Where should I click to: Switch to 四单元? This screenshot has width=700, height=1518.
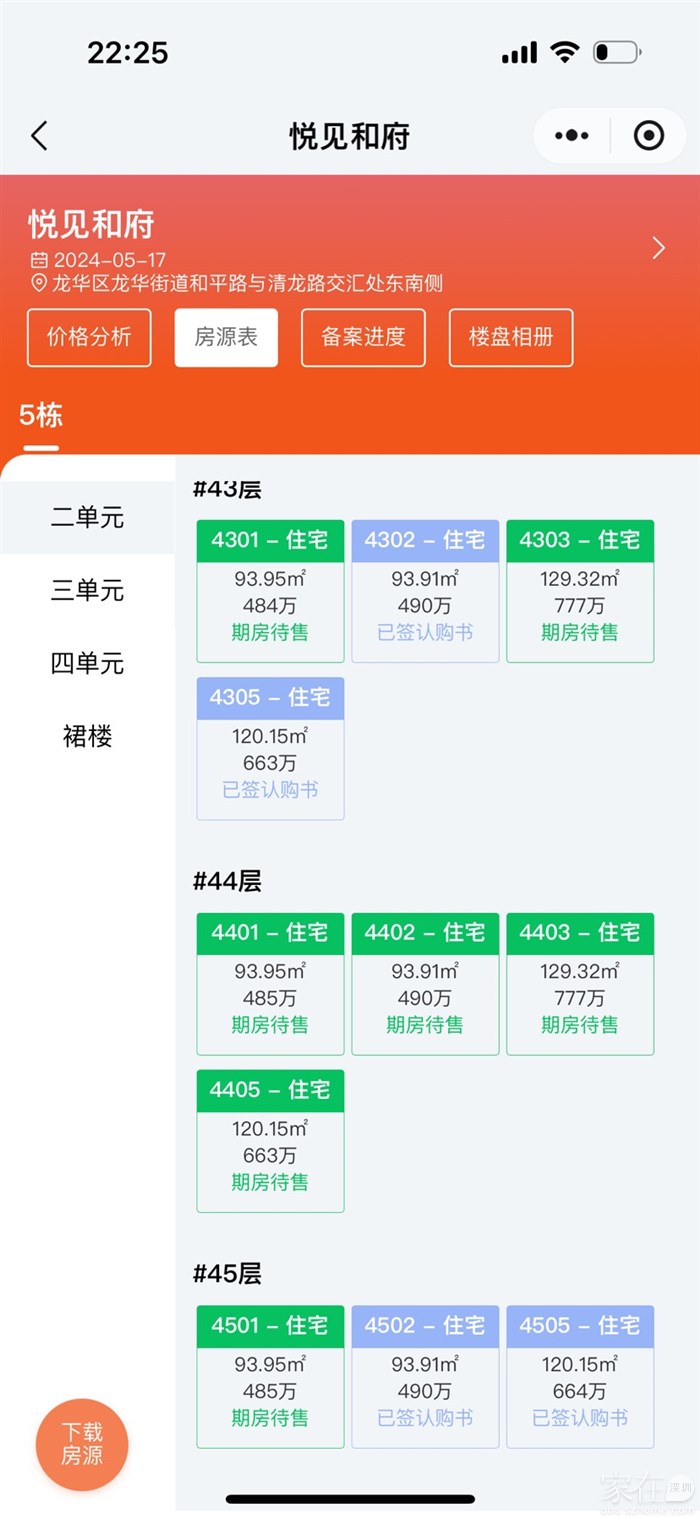tap(87, 664)
